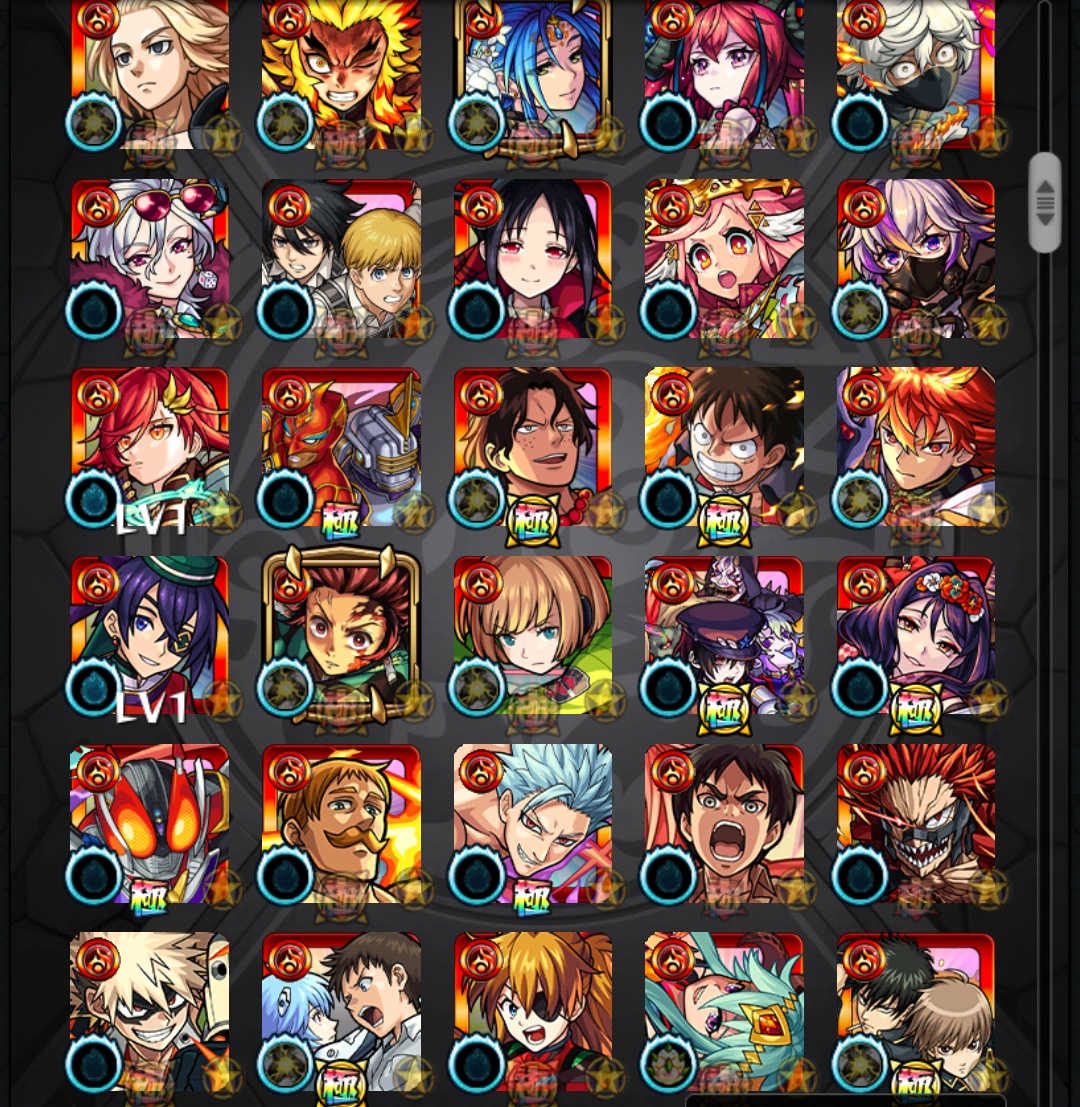Open the red and silver robot duo tile
1080x1107 pixels.
click(341, 446)
